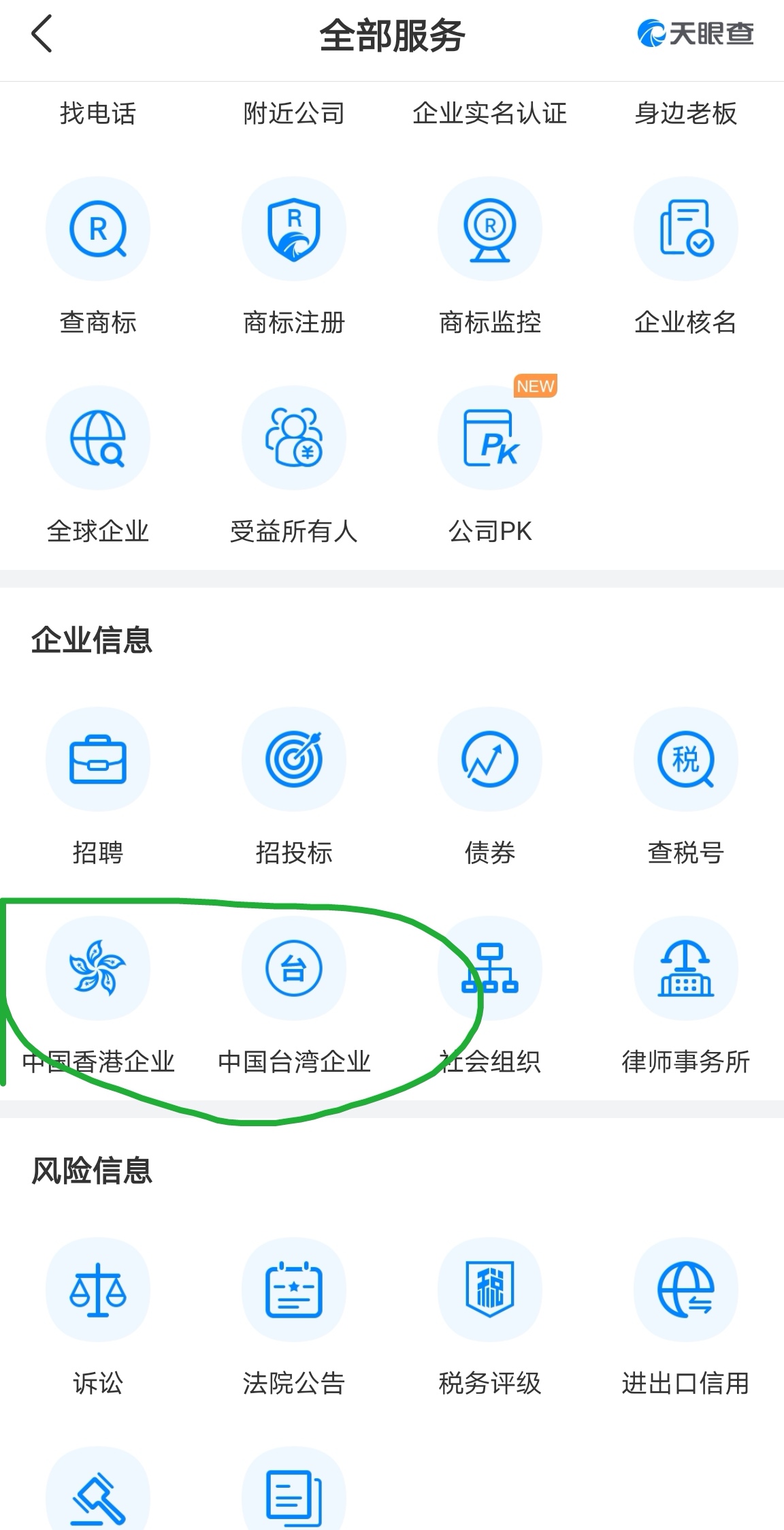
Task: Open 招聘 recruitment info
Action: click(98, 759)
